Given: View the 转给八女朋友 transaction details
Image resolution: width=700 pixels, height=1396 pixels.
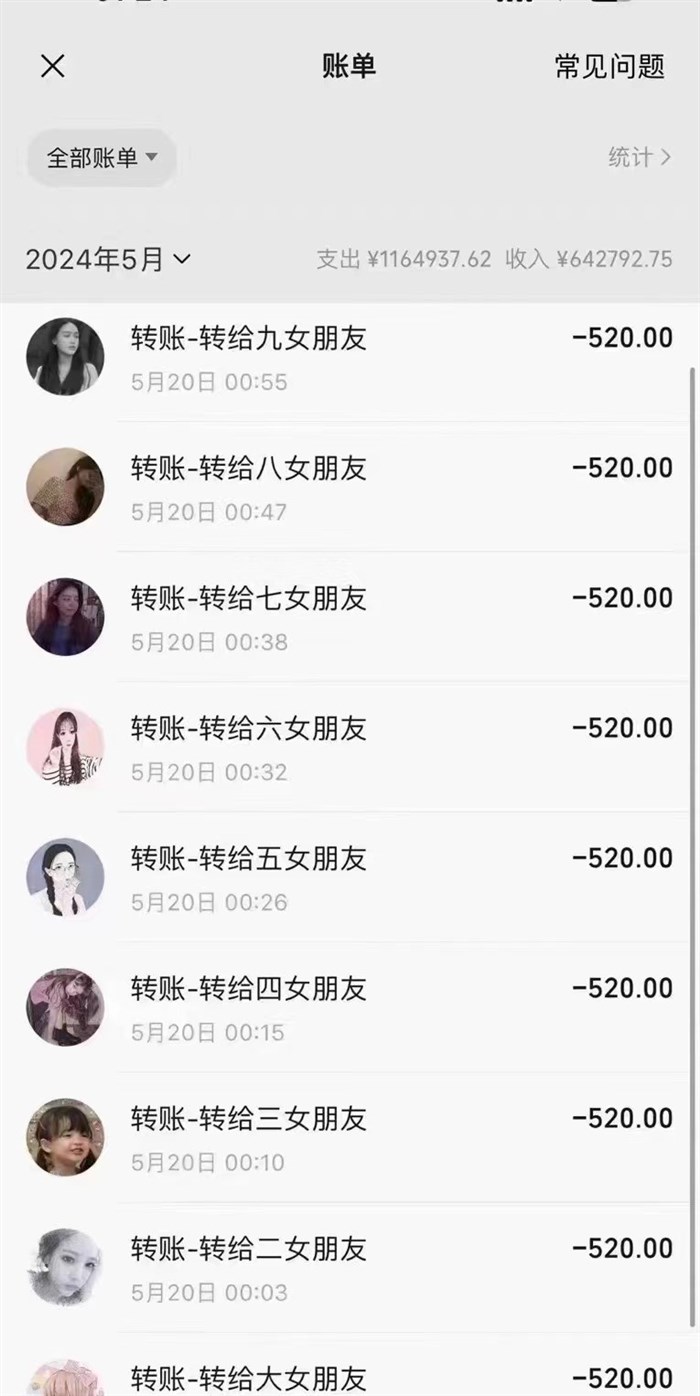Looking at the screenshot, I should pyautogui.click(x=350, y=487).
